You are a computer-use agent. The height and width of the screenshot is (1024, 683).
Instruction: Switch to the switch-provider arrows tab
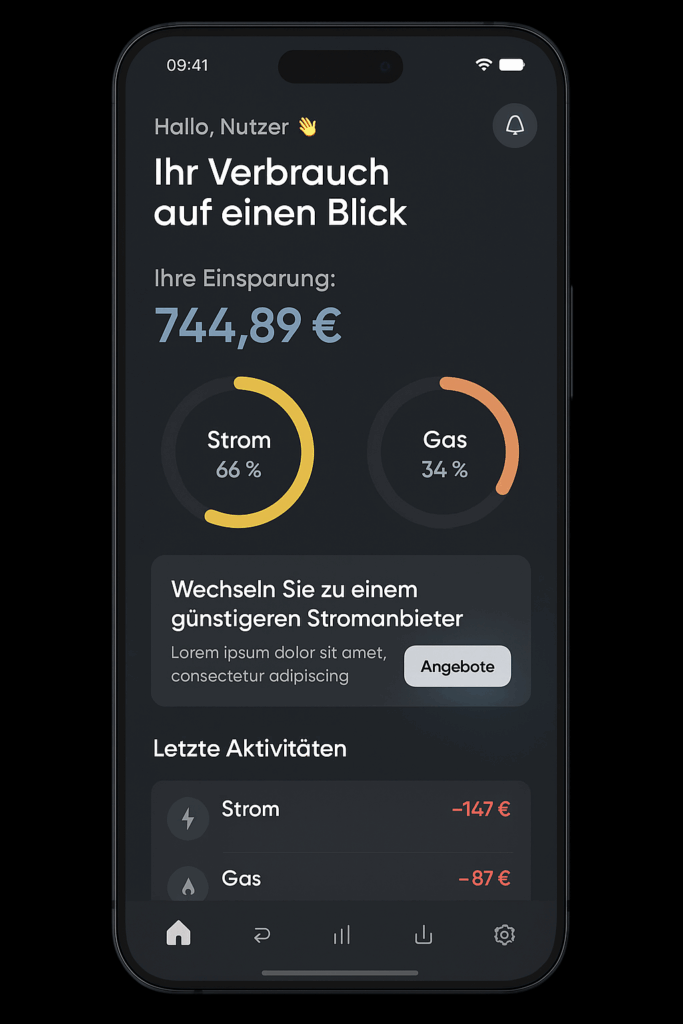(x=261, y=935)
